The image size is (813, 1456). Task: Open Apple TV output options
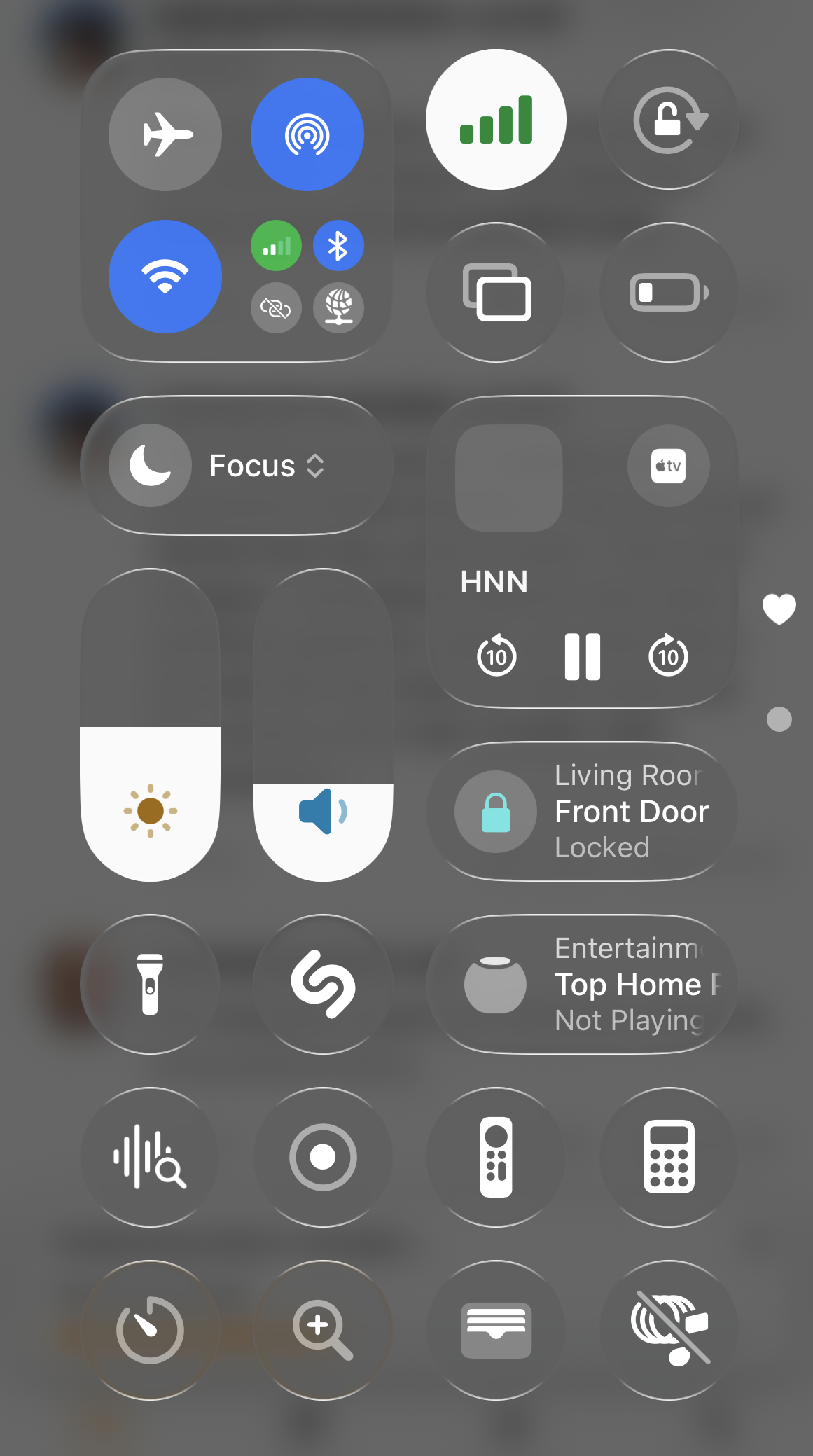[x=668, y=466]
